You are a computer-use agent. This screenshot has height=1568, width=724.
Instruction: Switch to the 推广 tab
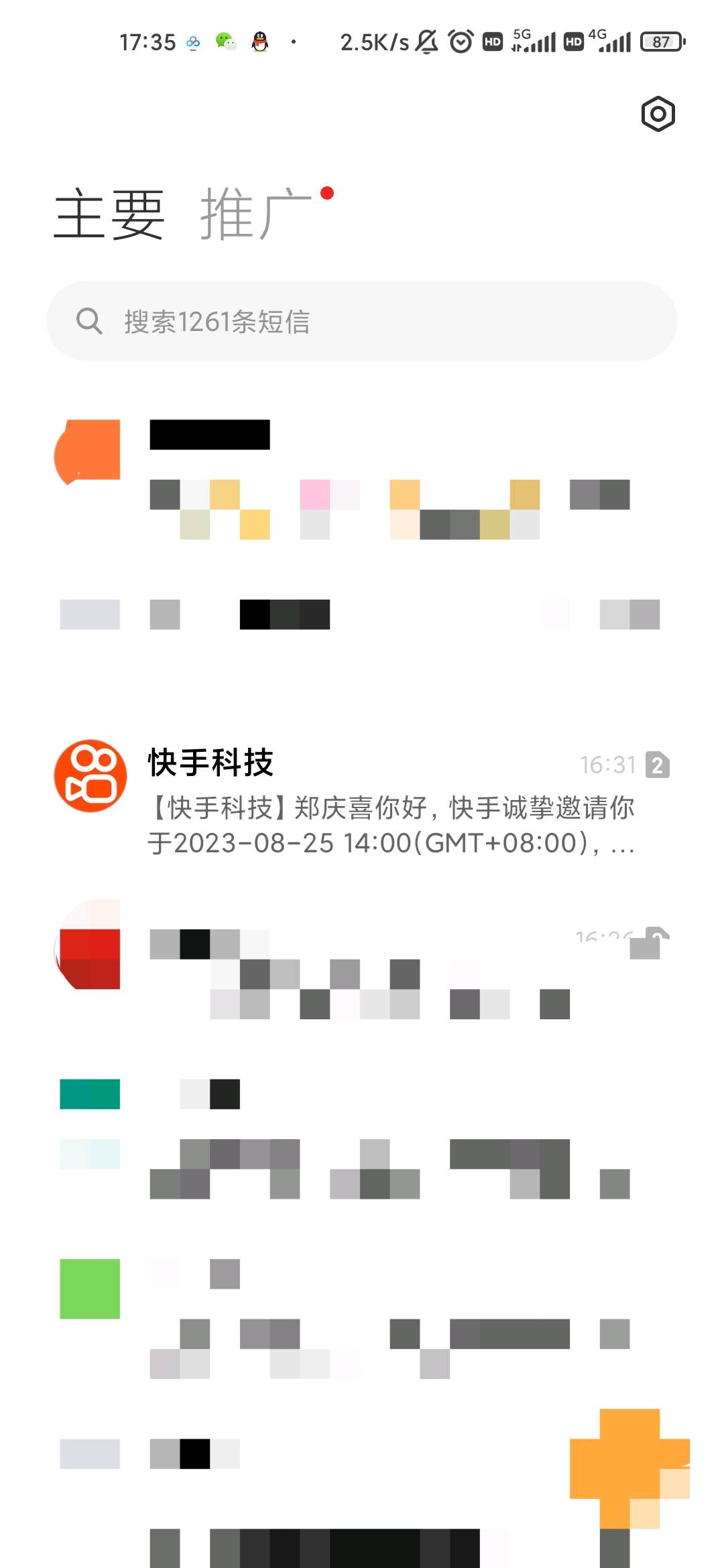click(x=255, y=214)
